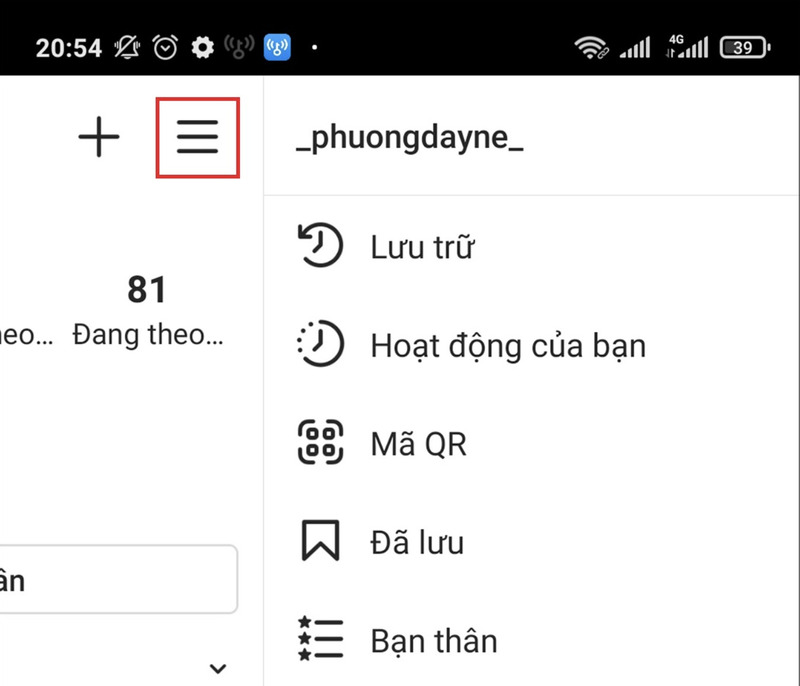This screenshot has width=800, height=686.
Task: View the 81 Đang theo dõi list
Action: pyautogui.click(x=147, y=310)
